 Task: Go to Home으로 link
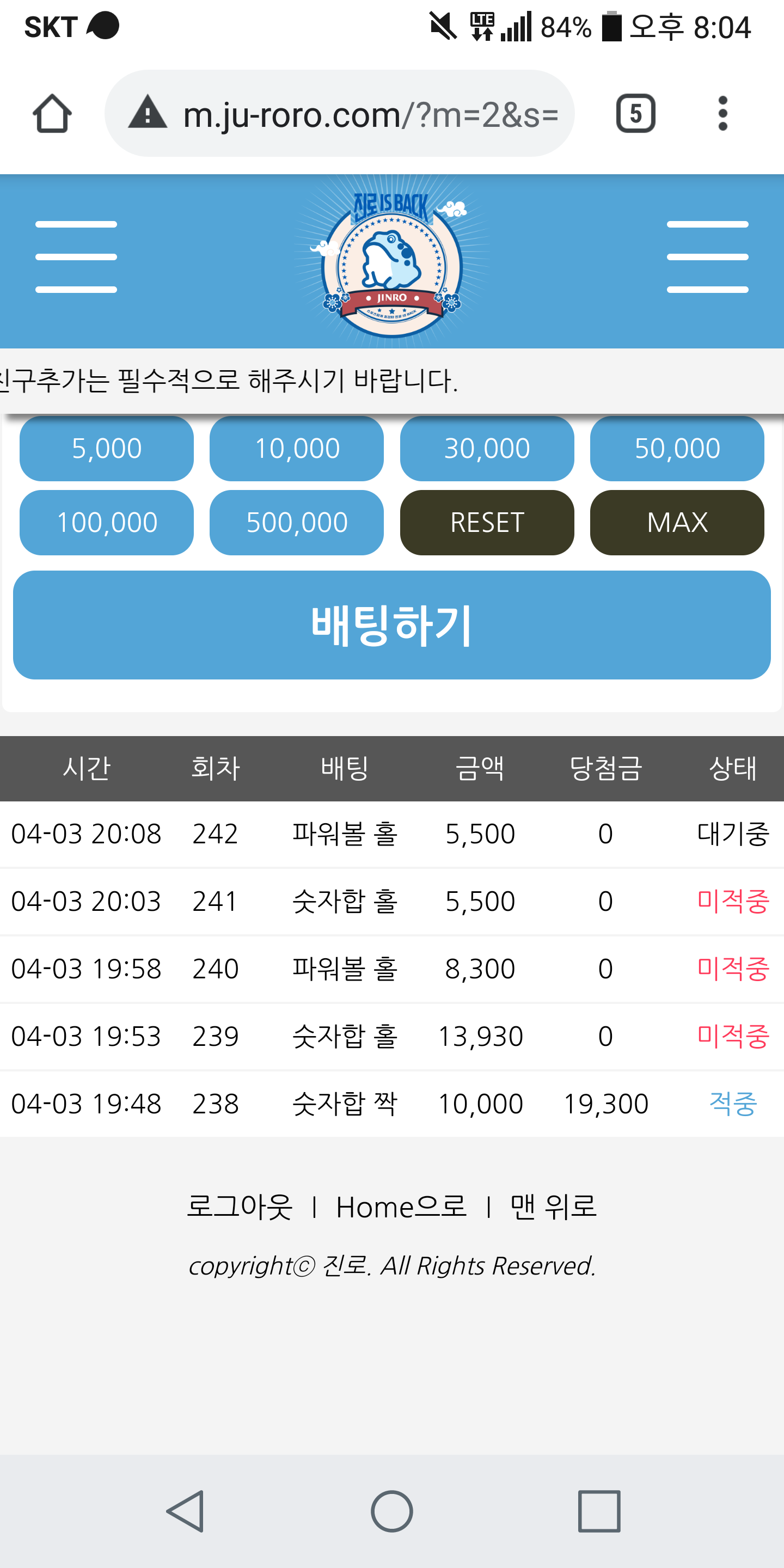tap(401, 1206)
